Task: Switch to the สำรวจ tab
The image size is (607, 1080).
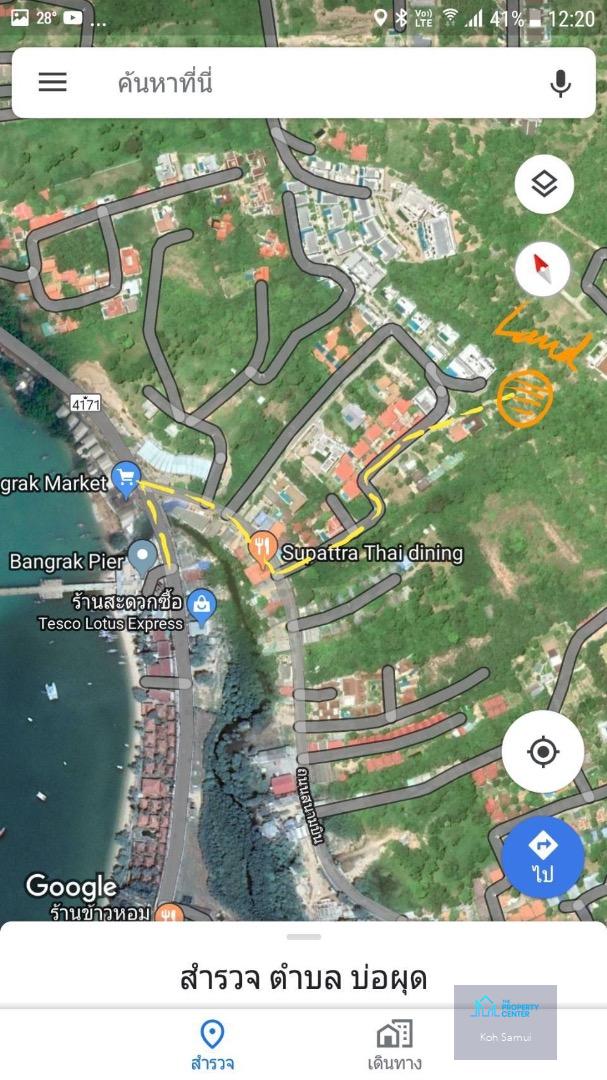Action: 212,1045
